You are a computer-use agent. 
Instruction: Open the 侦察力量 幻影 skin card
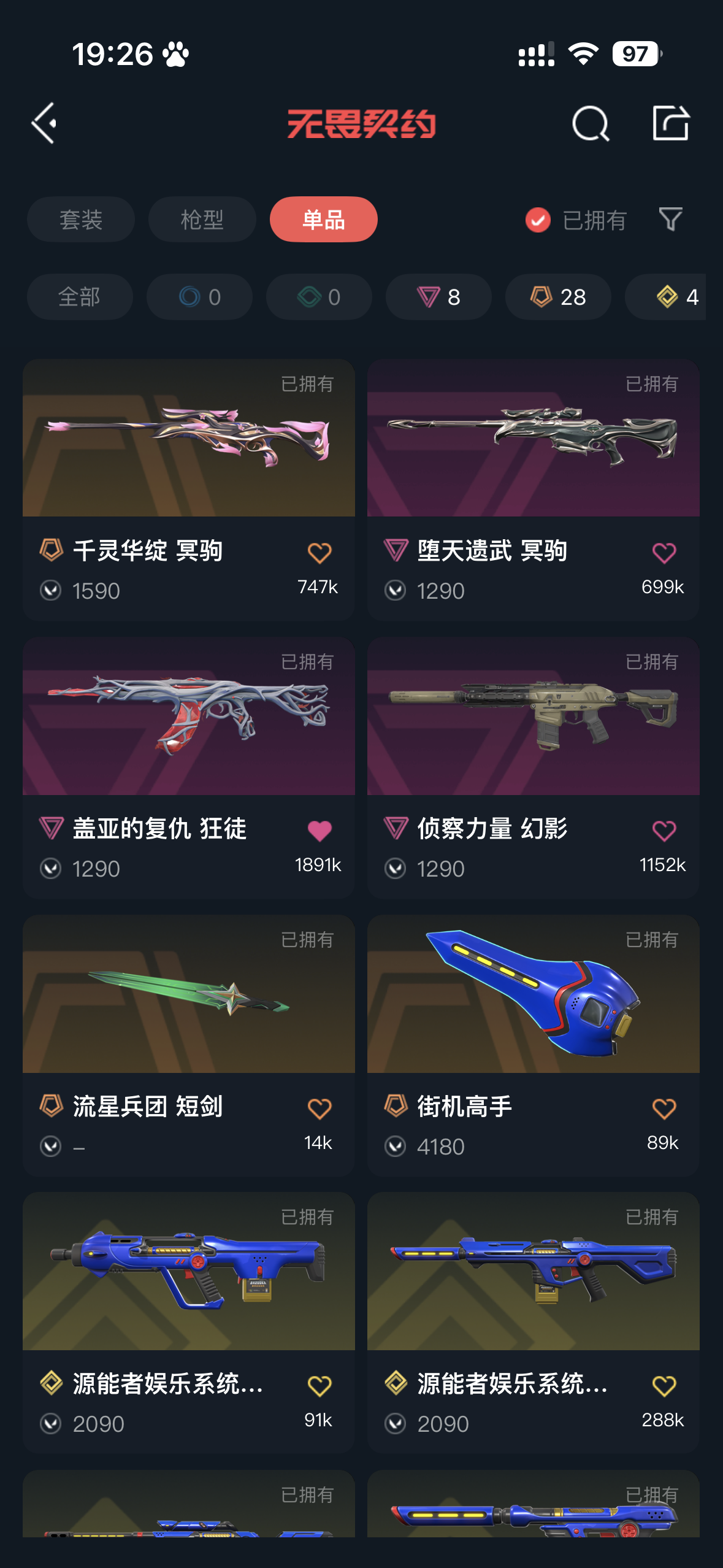pos(533,717)
